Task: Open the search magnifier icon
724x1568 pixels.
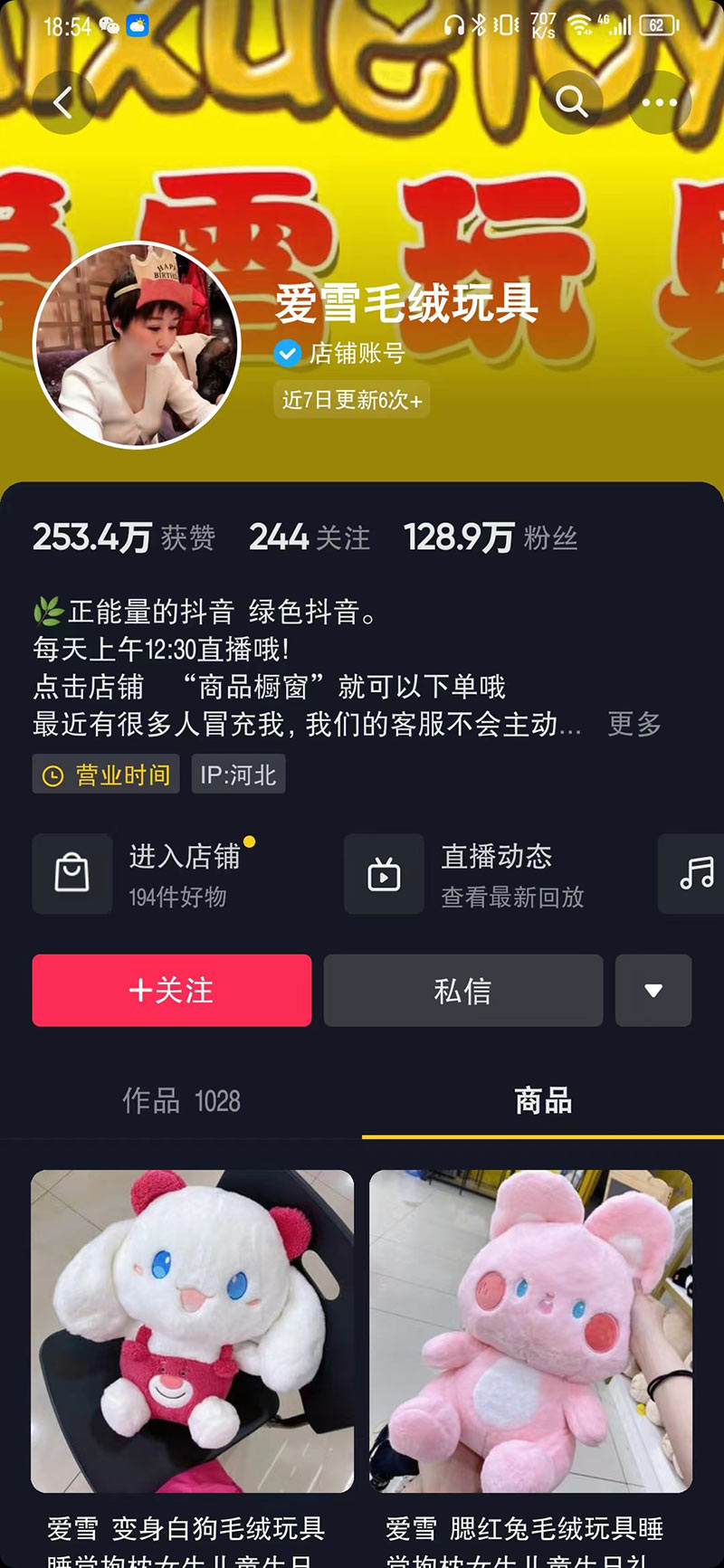Action: point(571,102)
